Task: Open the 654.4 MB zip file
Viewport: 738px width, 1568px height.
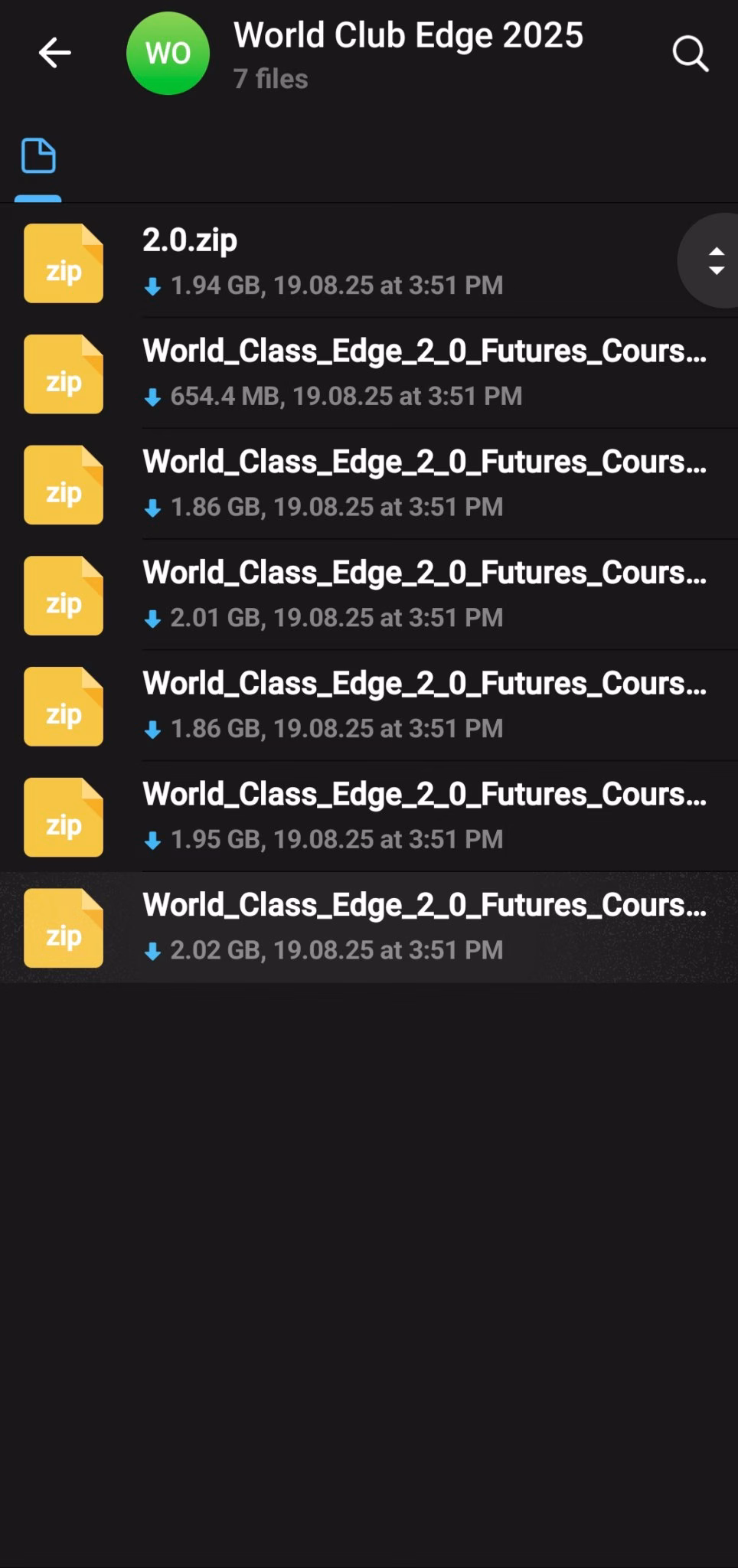Action: (x=423, y=373)
